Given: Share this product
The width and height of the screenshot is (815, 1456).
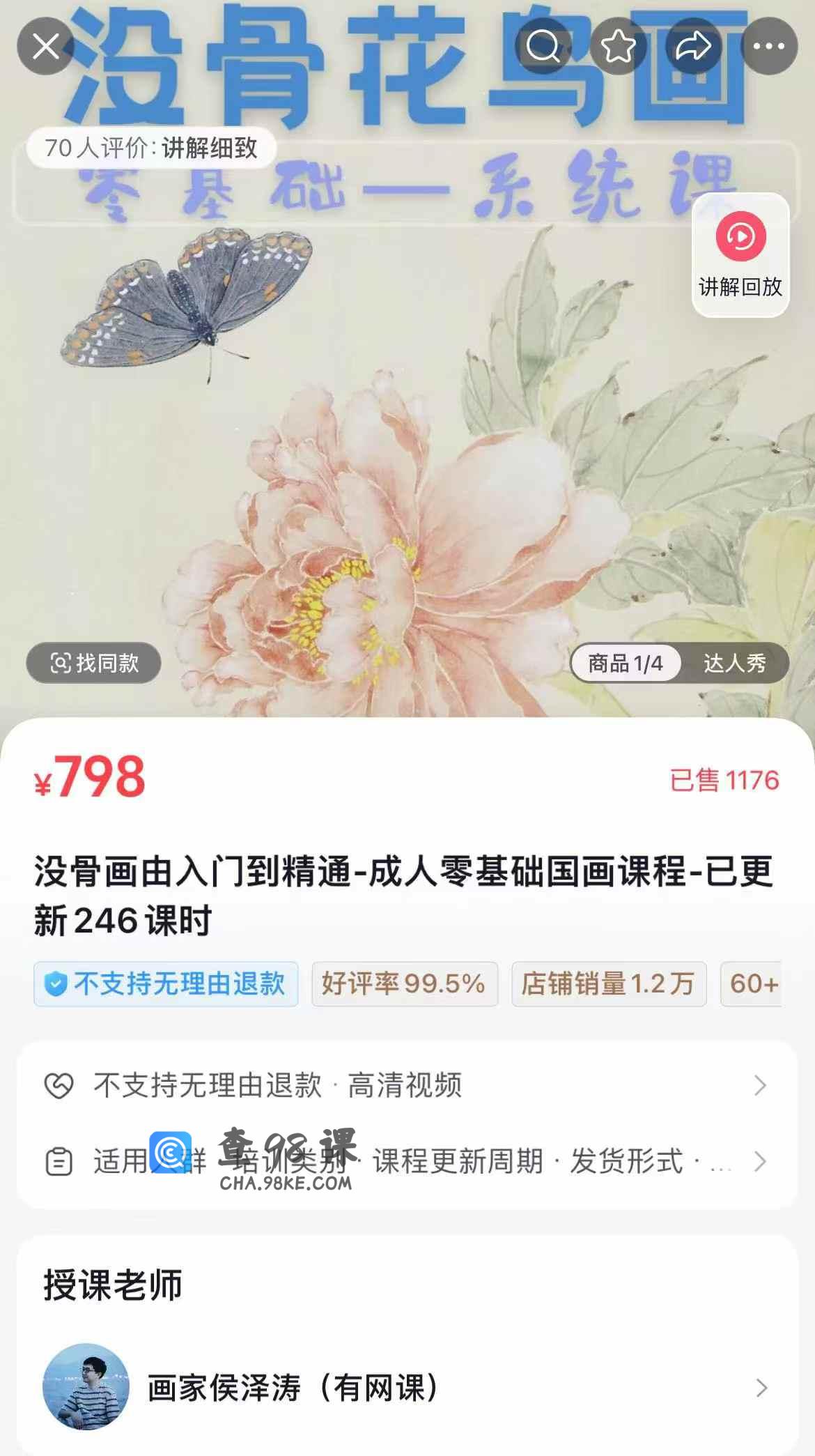Looking at the screenshot, I should pos(693,47).
